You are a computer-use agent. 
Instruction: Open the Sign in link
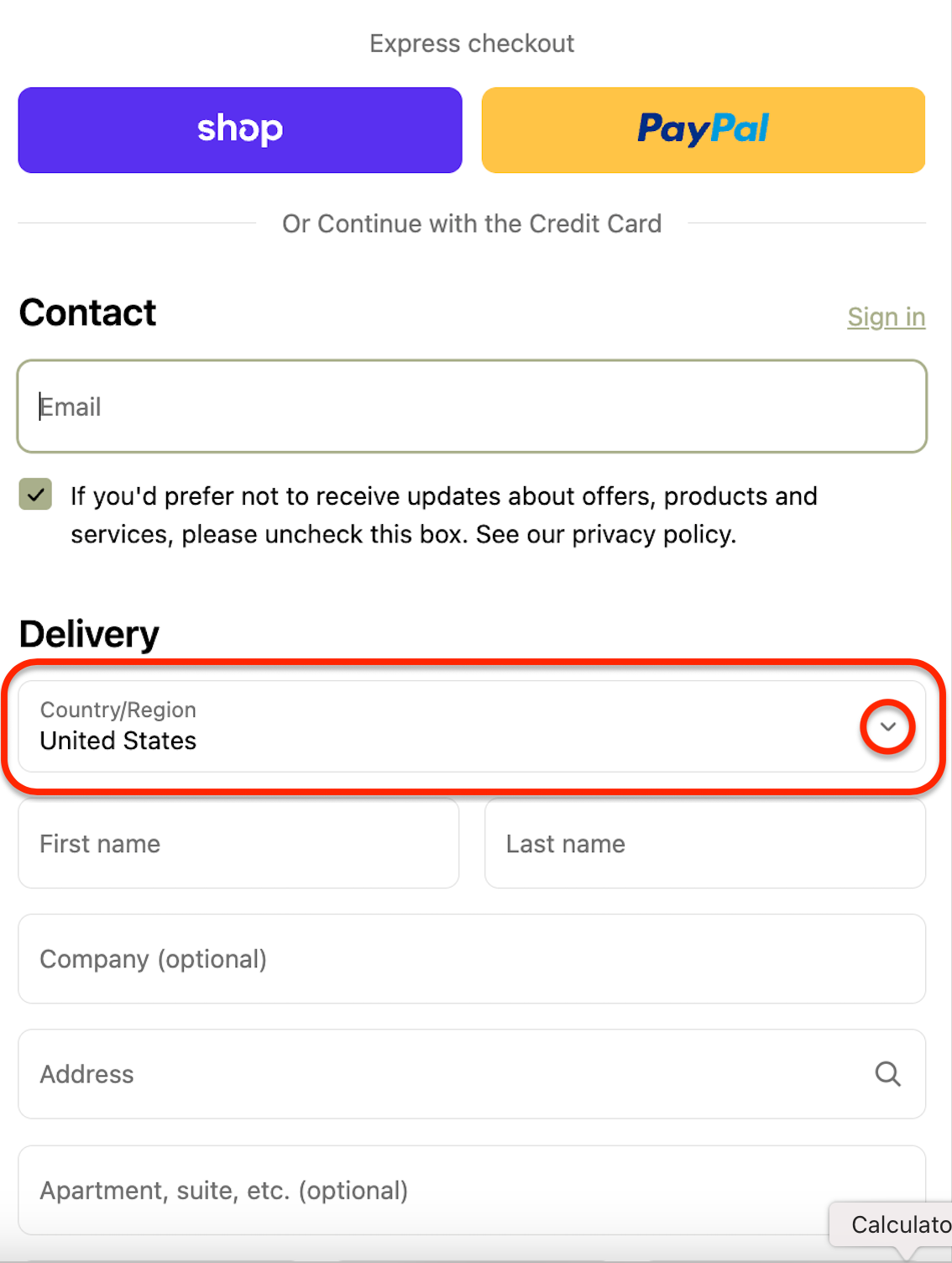point(886,317)
